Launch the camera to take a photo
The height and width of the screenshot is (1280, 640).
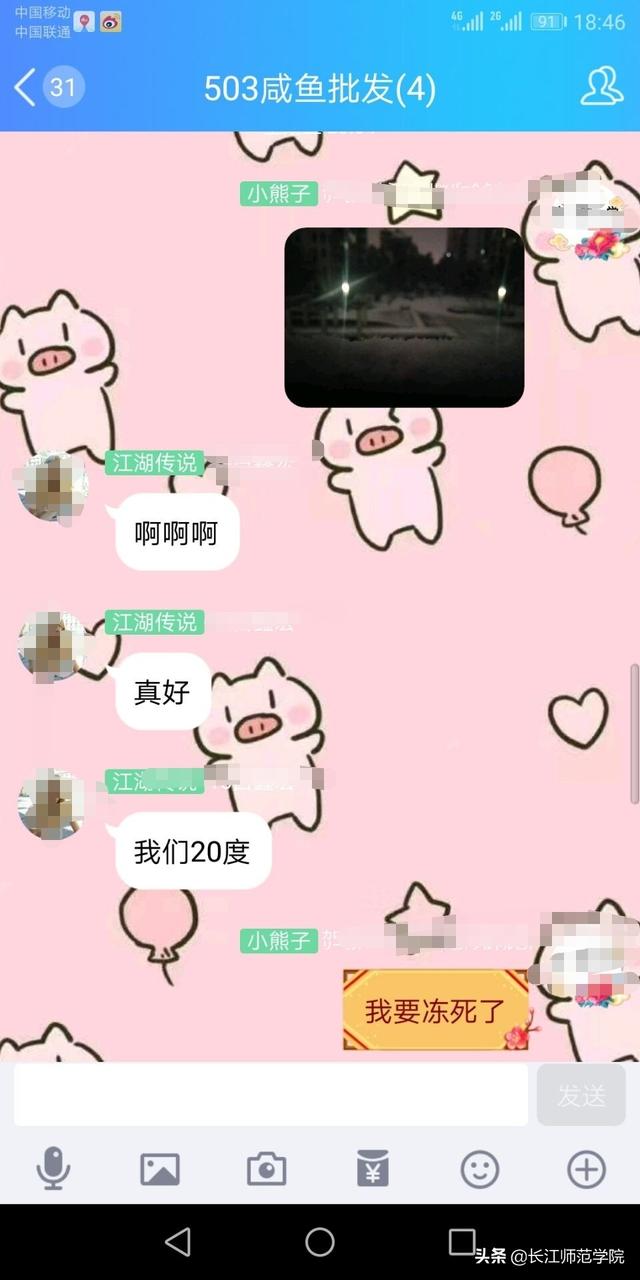pos(266,1168)
